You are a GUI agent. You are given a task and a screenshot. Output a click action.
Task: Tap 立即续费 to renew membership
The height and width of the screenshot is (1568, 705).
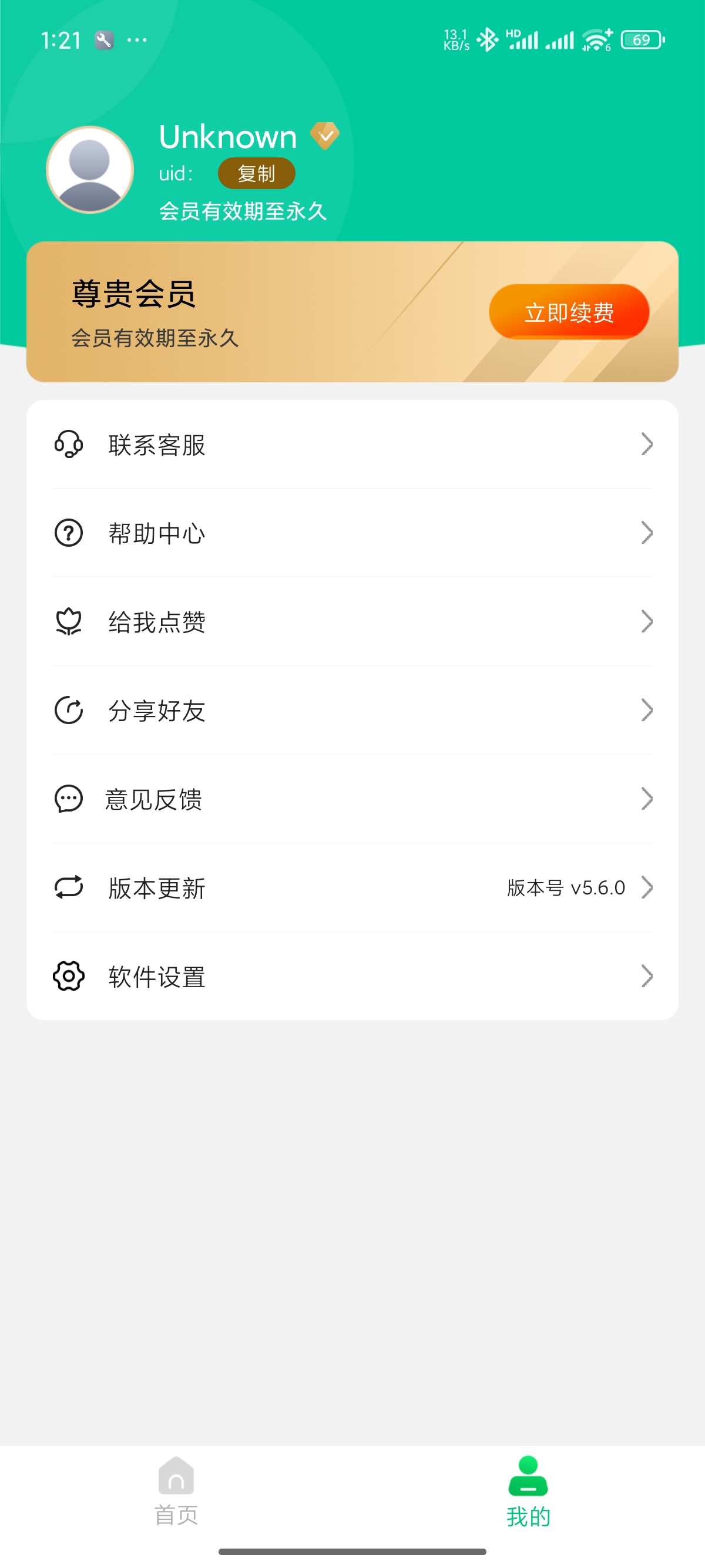click(x=569, y=312)
